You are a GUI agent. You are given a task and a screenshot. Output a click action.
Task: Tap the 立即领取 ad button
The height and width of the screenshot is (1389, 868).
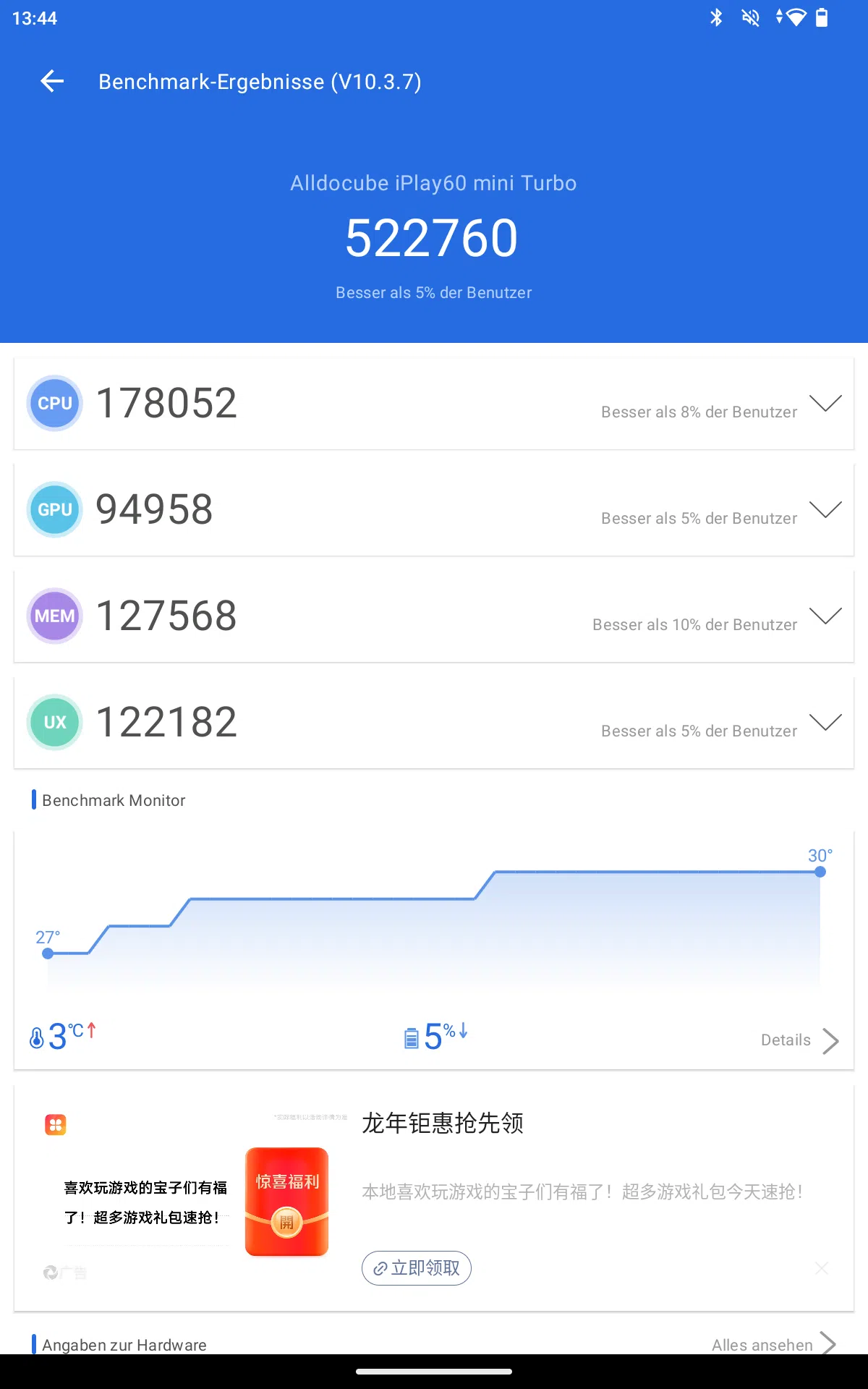(417, 1268)
